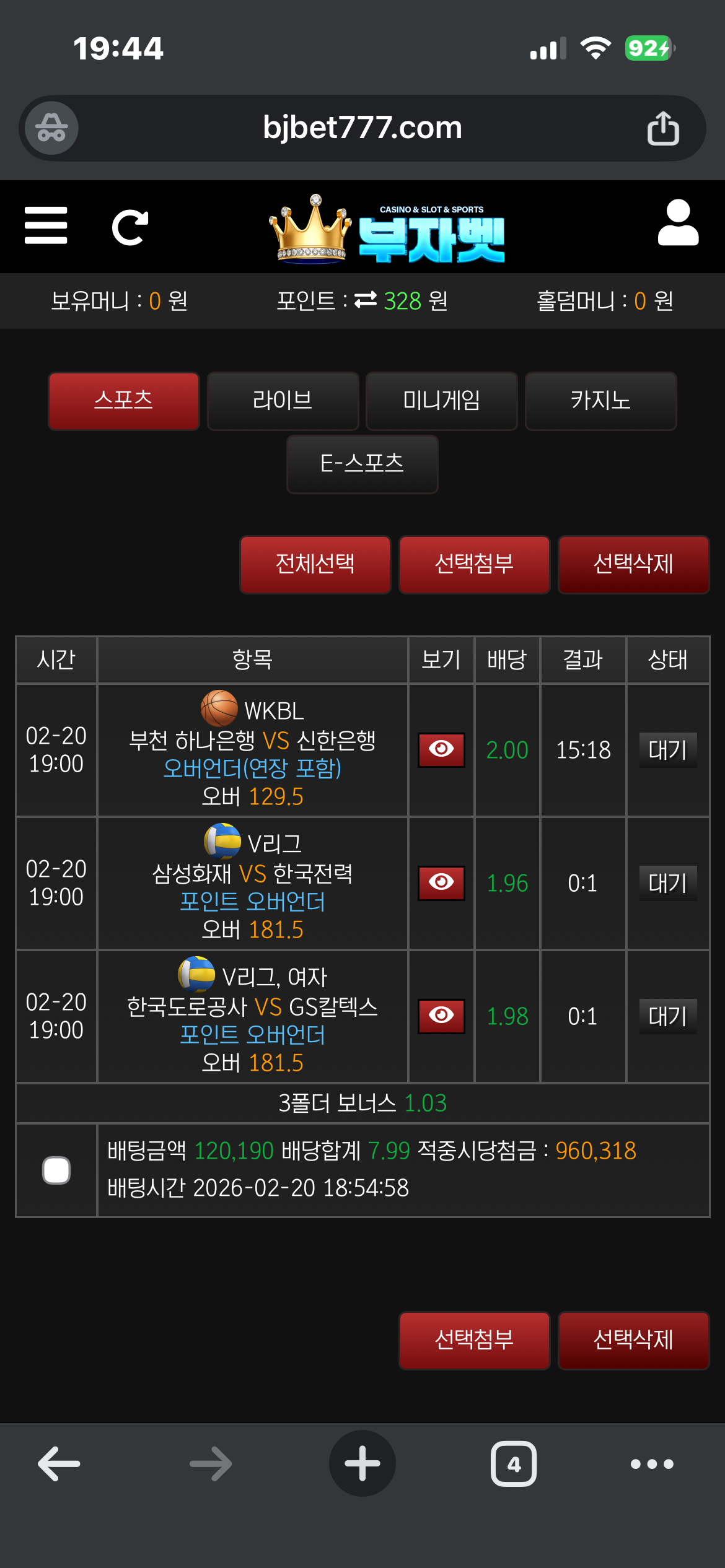This screenshot has height=1568, width=725.
Task: Open a new browser tab
Action: point(362,1463)
